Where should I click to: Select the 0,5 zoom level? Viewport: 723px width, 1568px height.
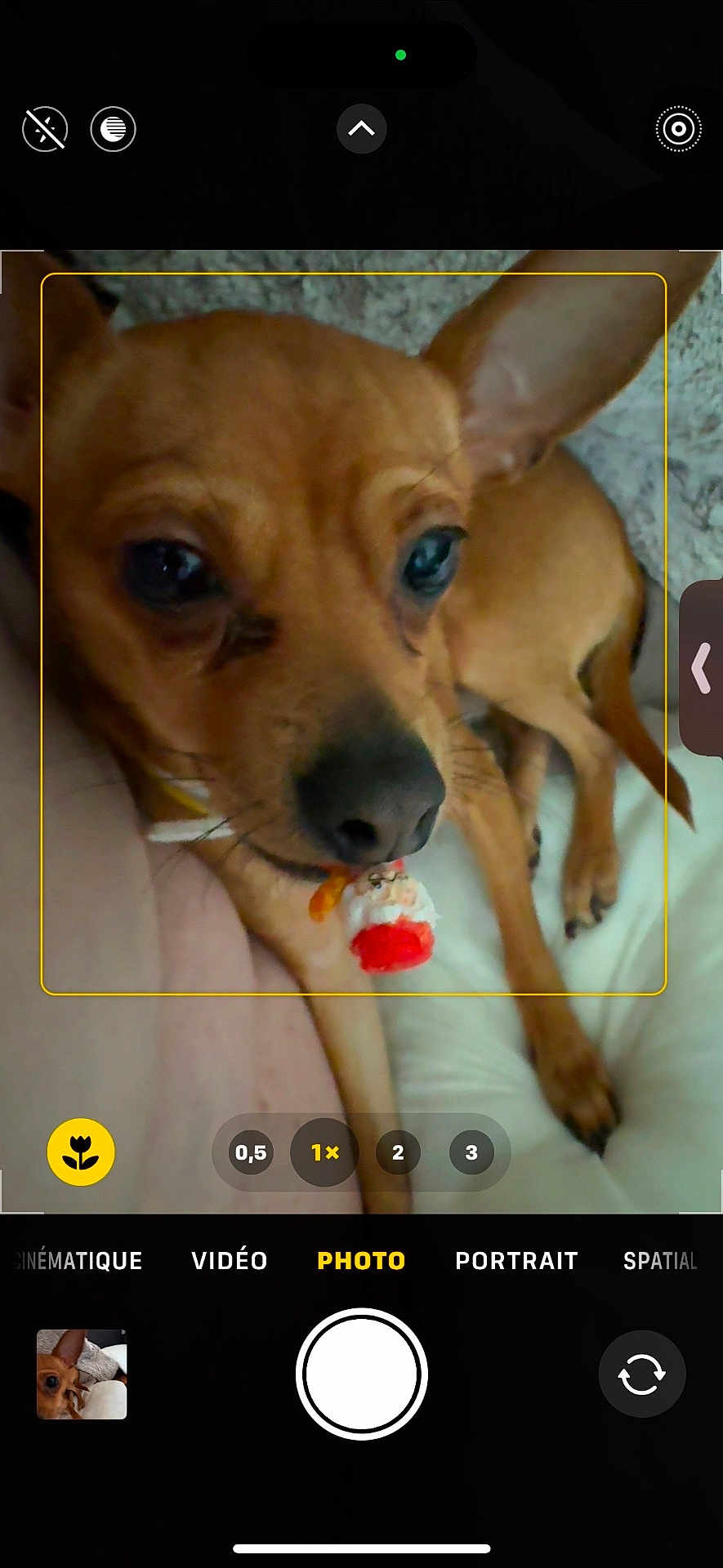point(248,1151)
